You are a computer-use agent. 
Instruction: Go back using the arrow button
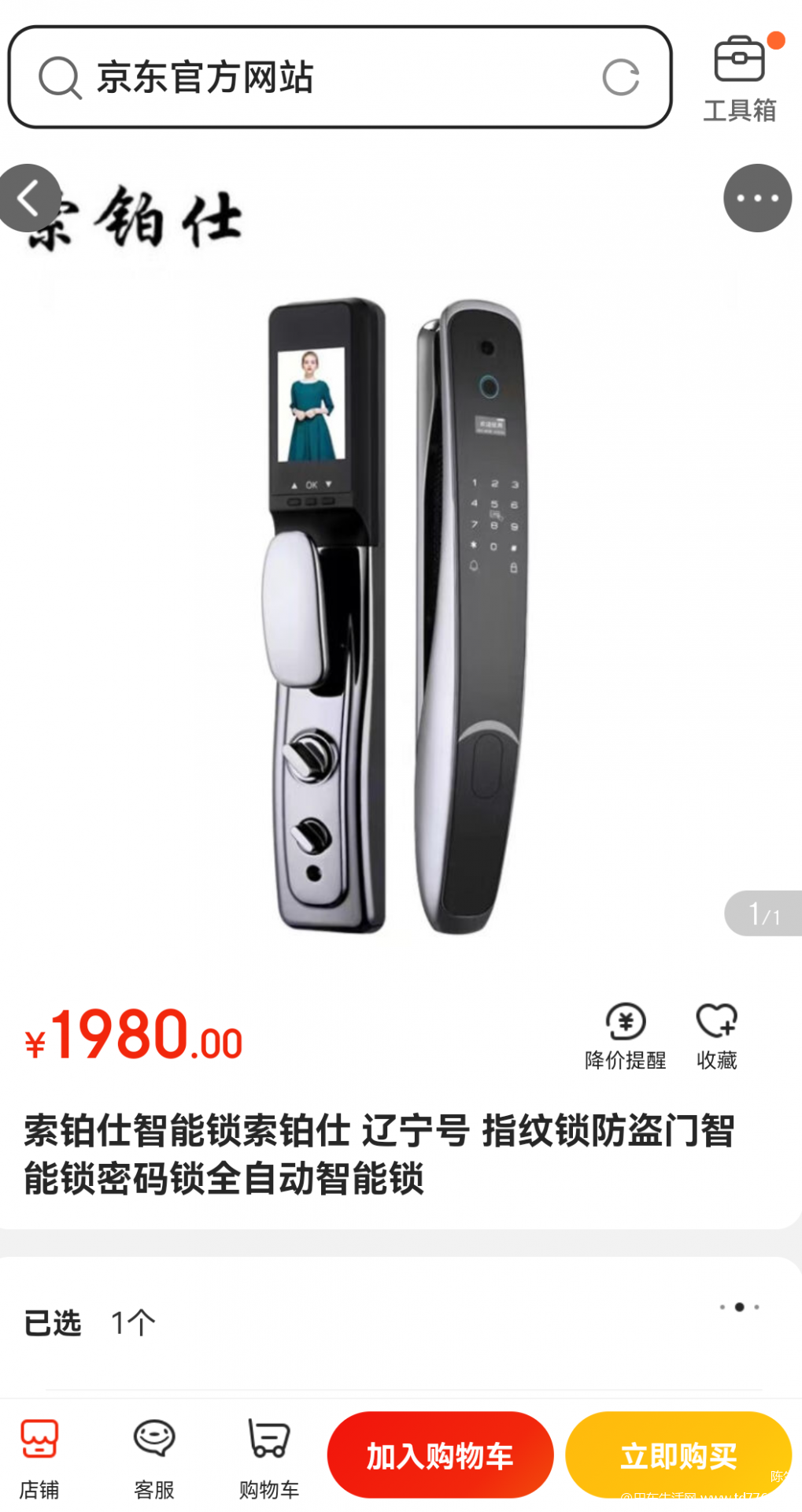coord(30,198)
